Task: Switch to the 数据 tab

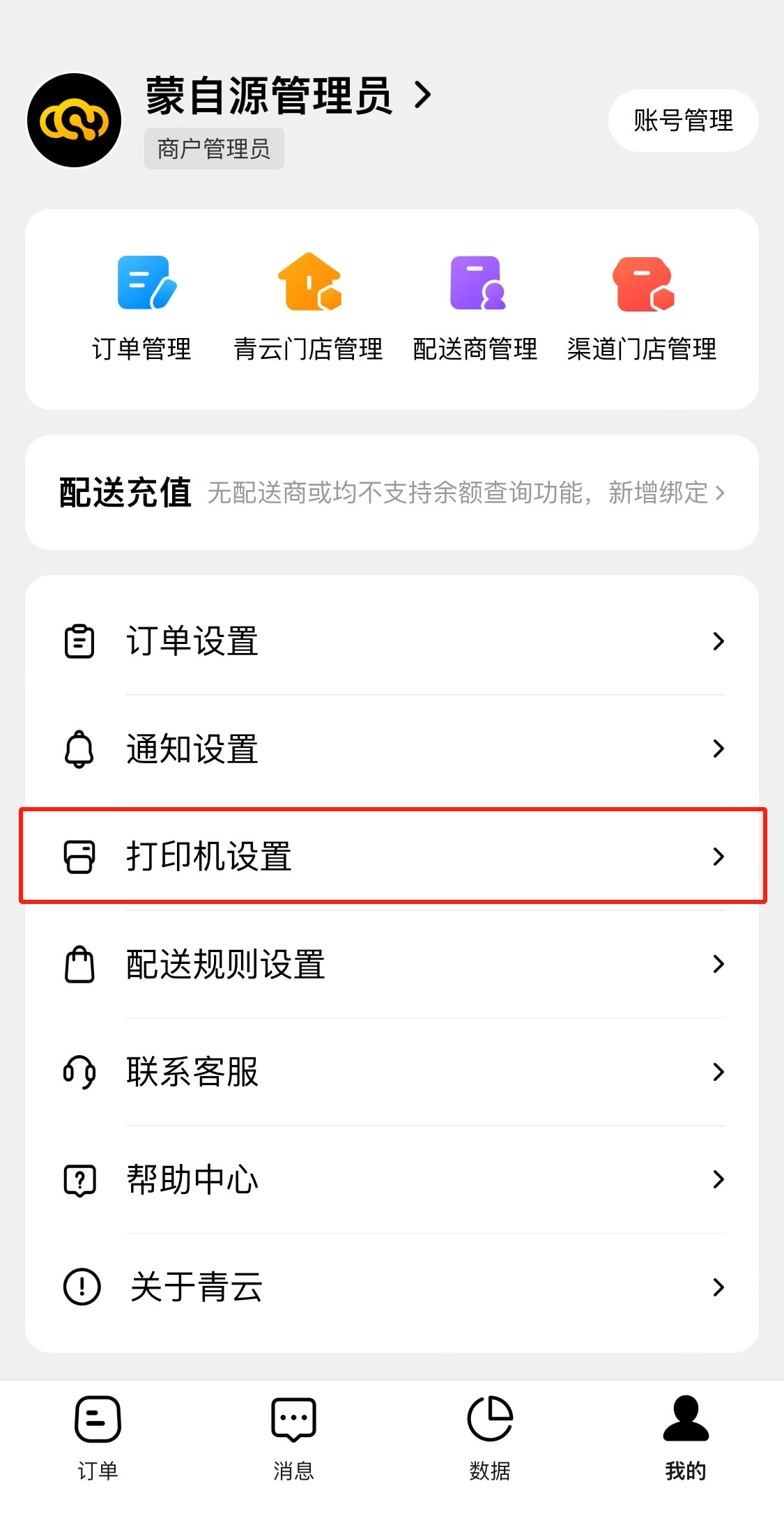Action: pos(490,1437)
